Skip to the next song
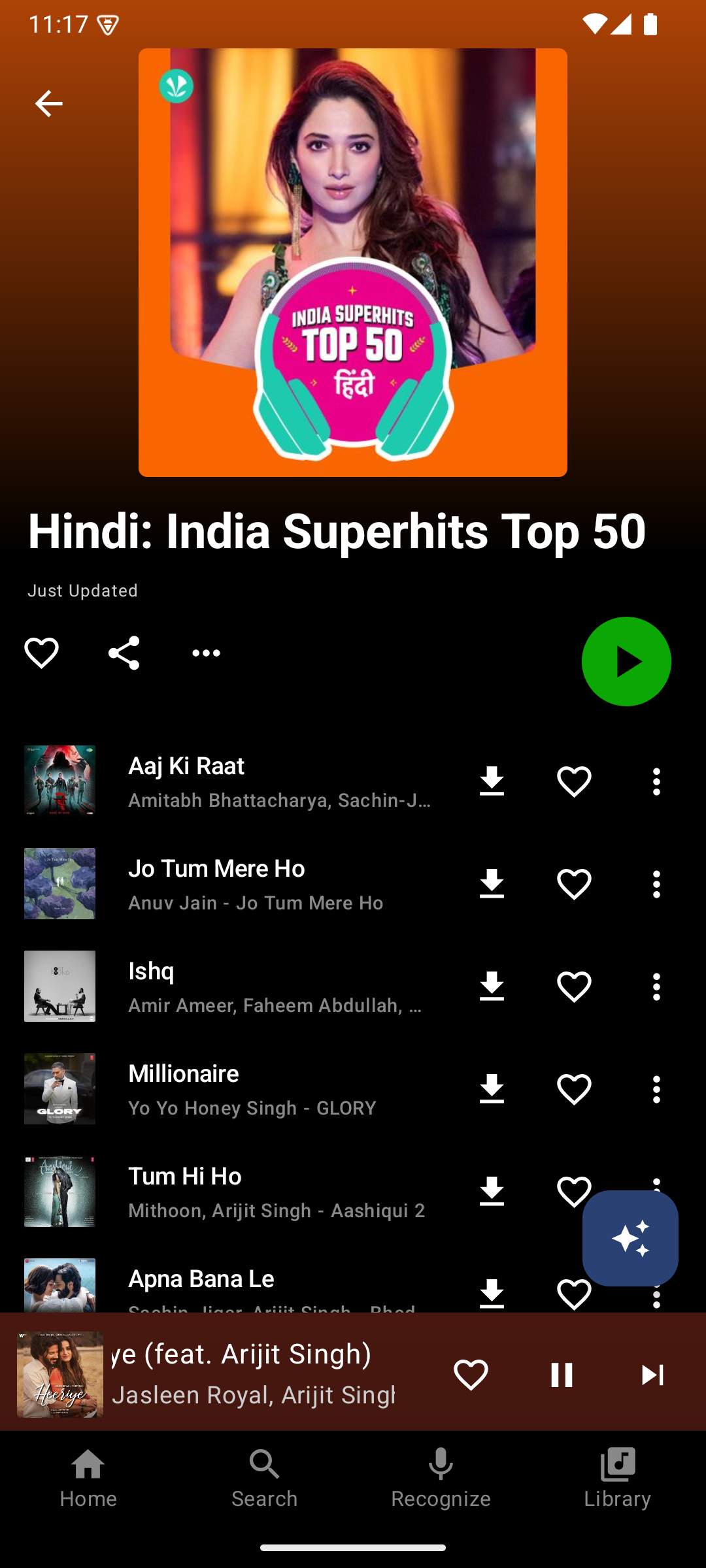Viewport: 706px width, 1568px height. tap(653, 1374)
